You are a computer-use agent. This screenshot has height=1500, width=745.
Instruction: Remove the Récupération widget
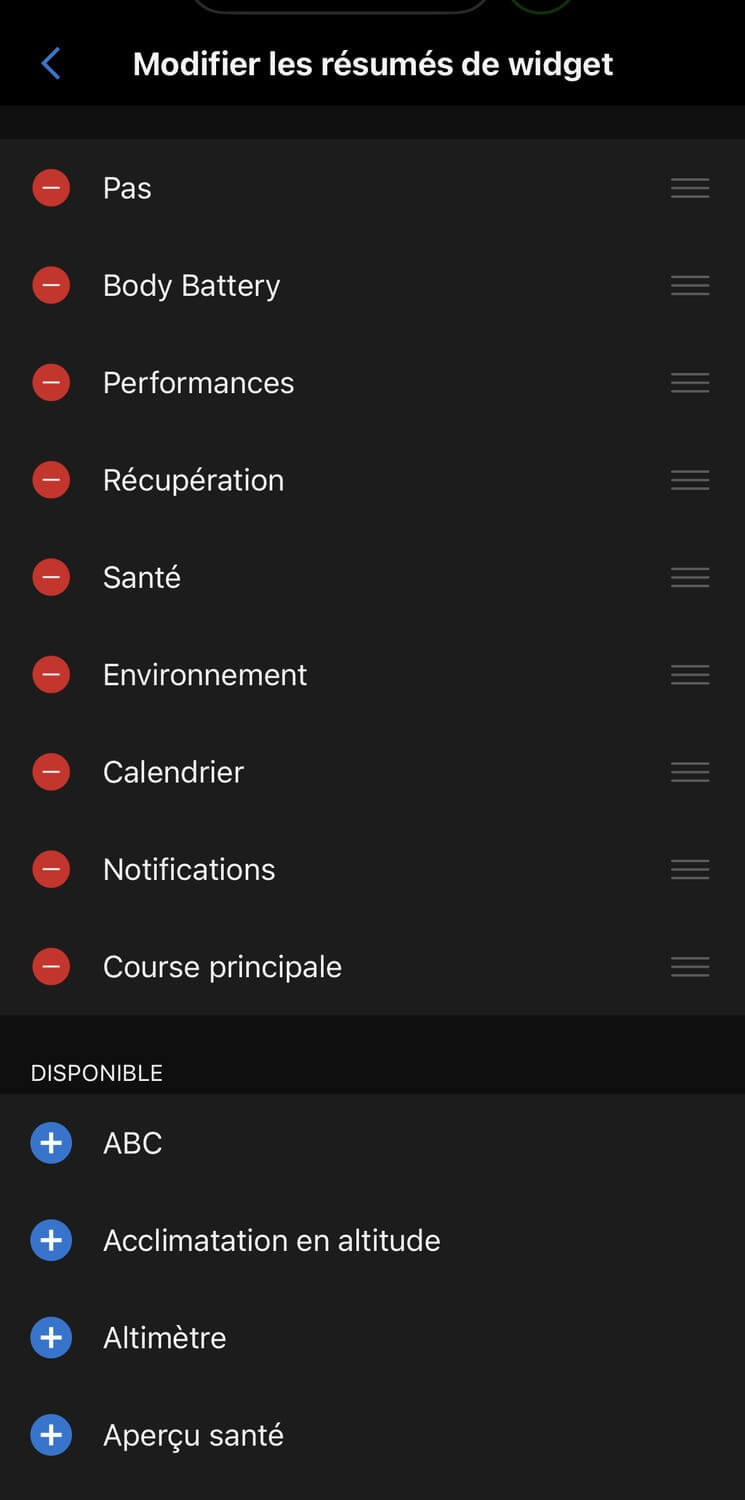click(x=51, y=480)
